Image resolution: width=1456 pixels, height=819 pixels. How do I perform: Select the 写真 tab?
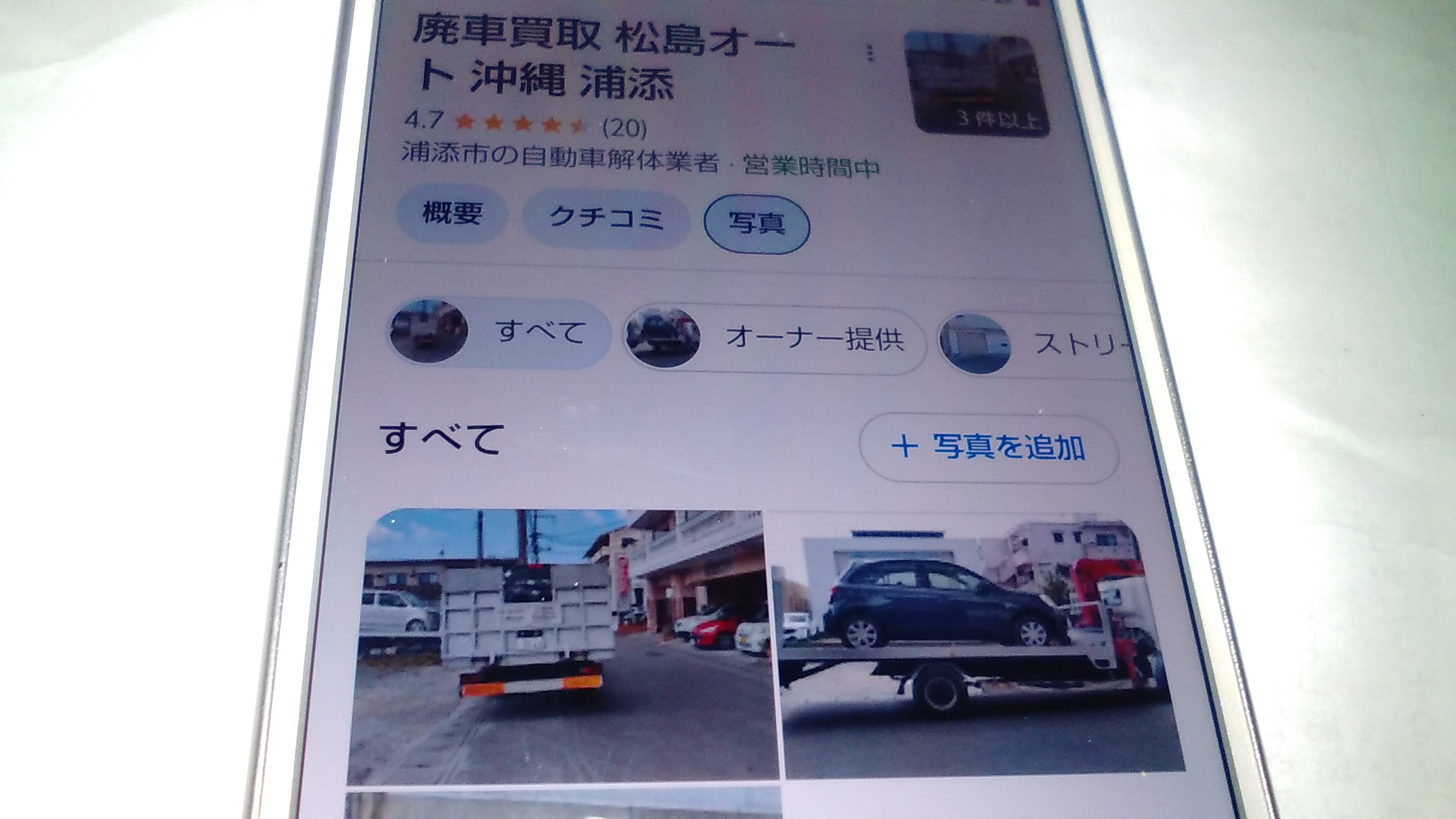click(756, 225)
